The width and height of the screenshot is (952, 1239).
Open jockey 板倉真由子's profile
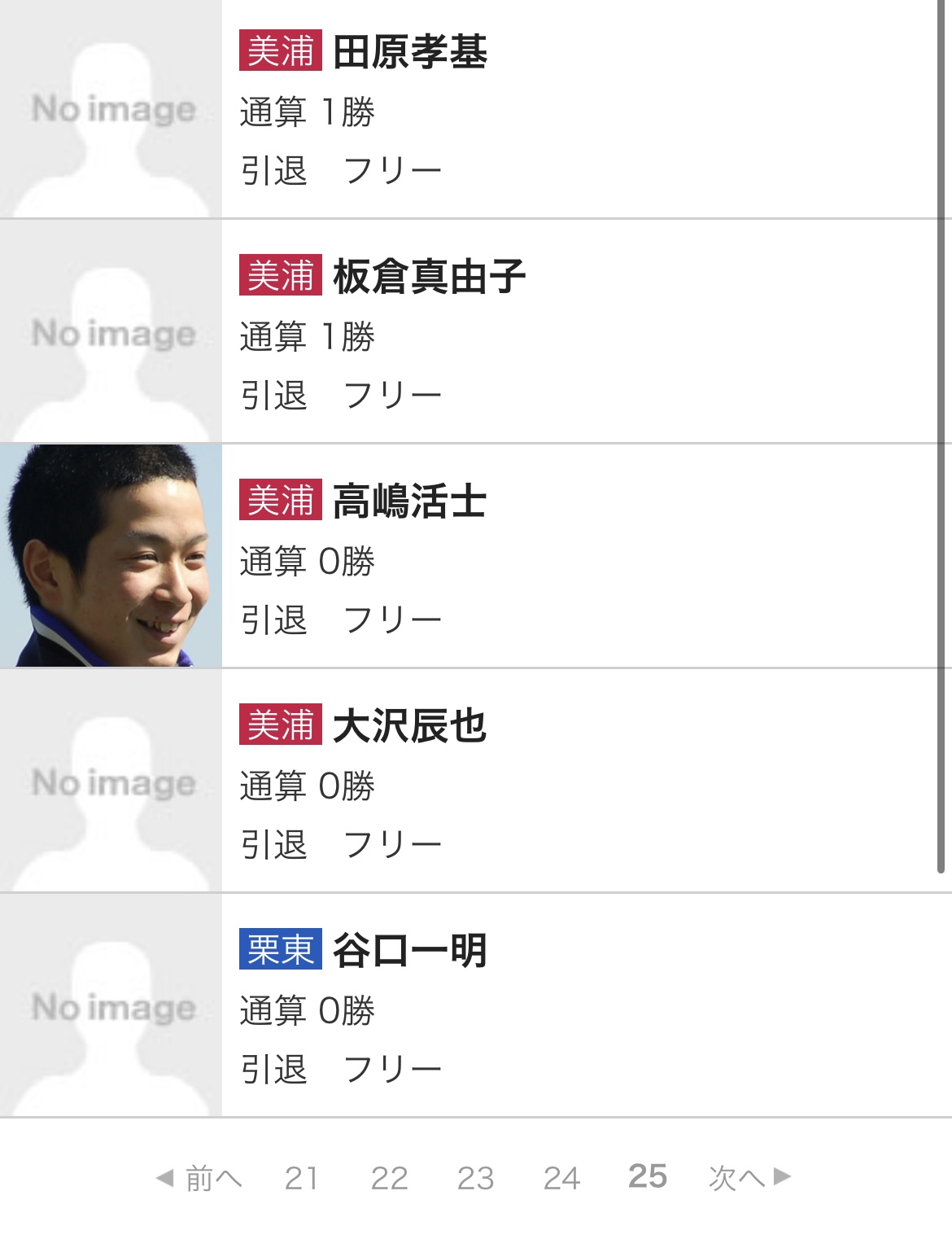tap(476, 331)
